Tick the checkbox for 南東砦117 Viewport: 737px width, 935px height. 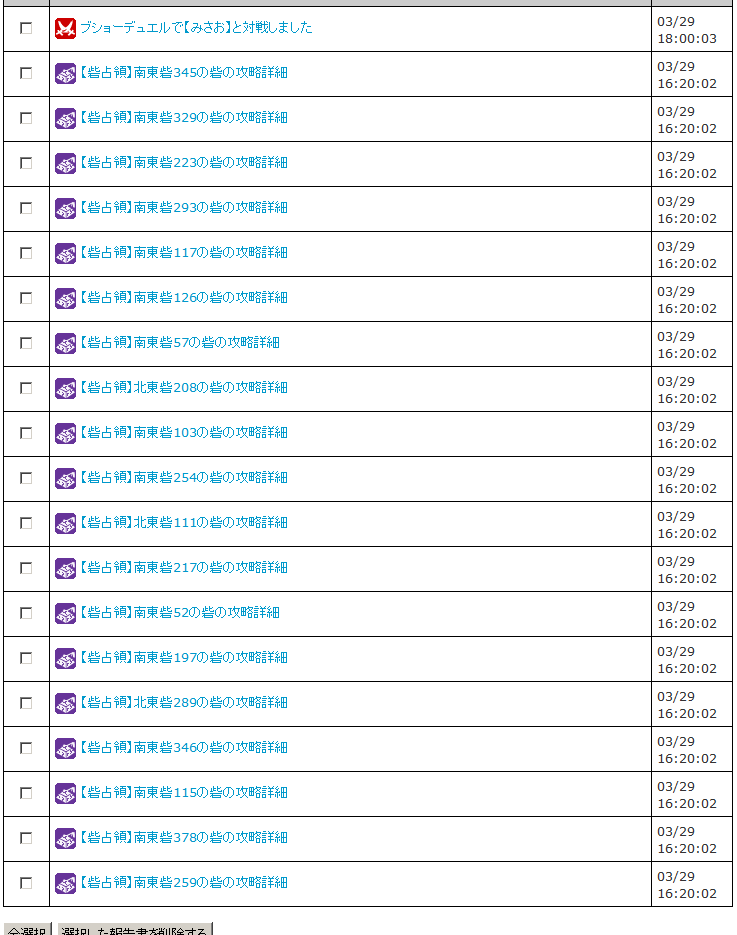26,253
